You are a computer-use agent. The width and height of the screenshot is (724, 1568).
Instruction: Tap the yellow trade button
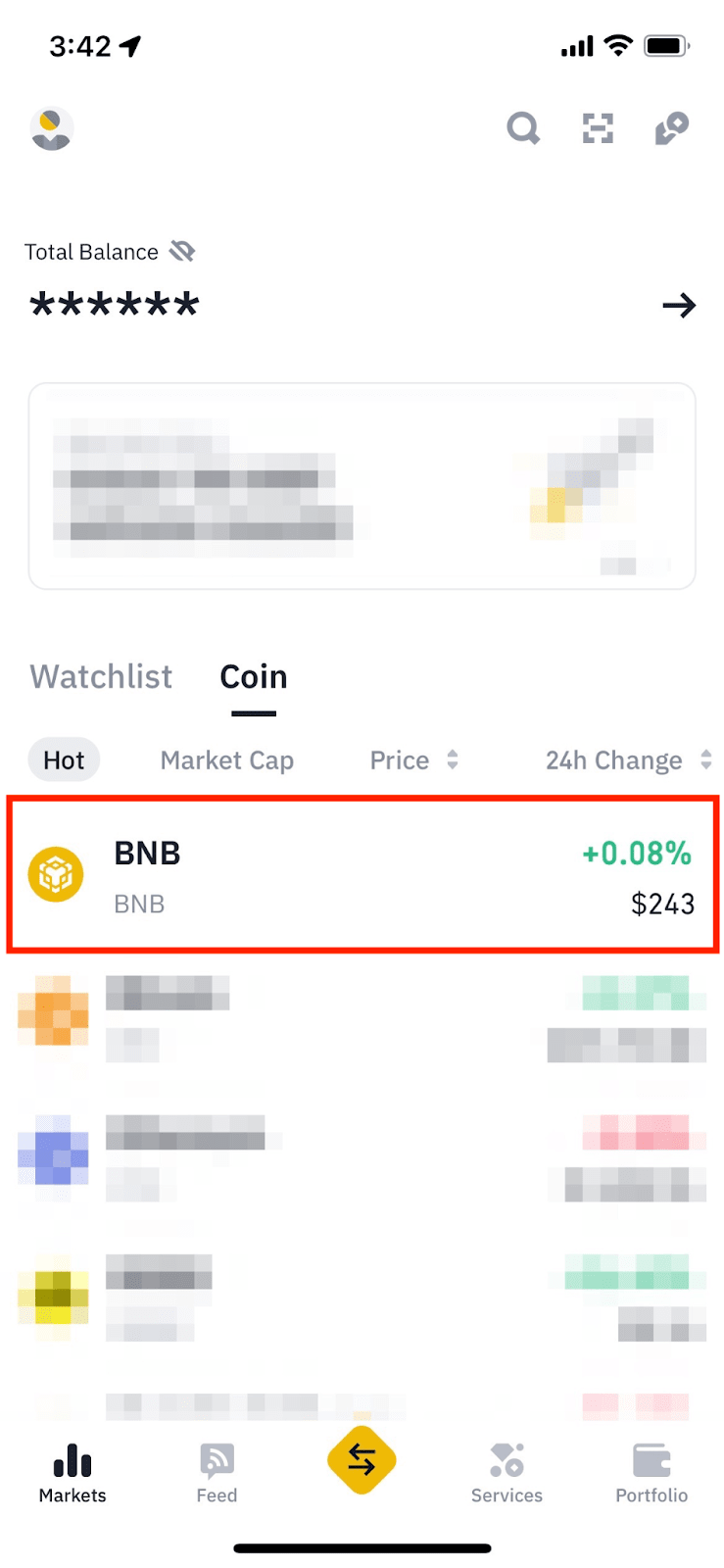pos(362,1461)
